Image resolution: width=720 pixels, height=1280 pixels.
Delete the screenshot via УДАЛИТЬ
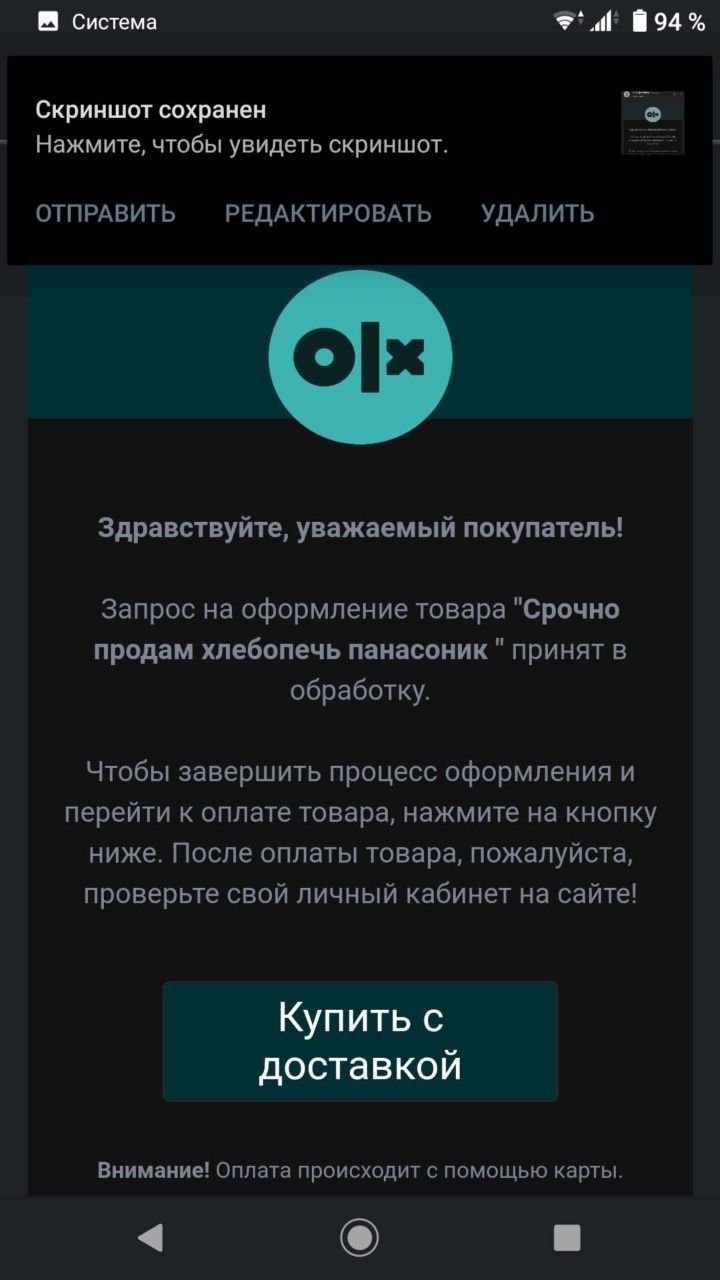click(537, 213)
